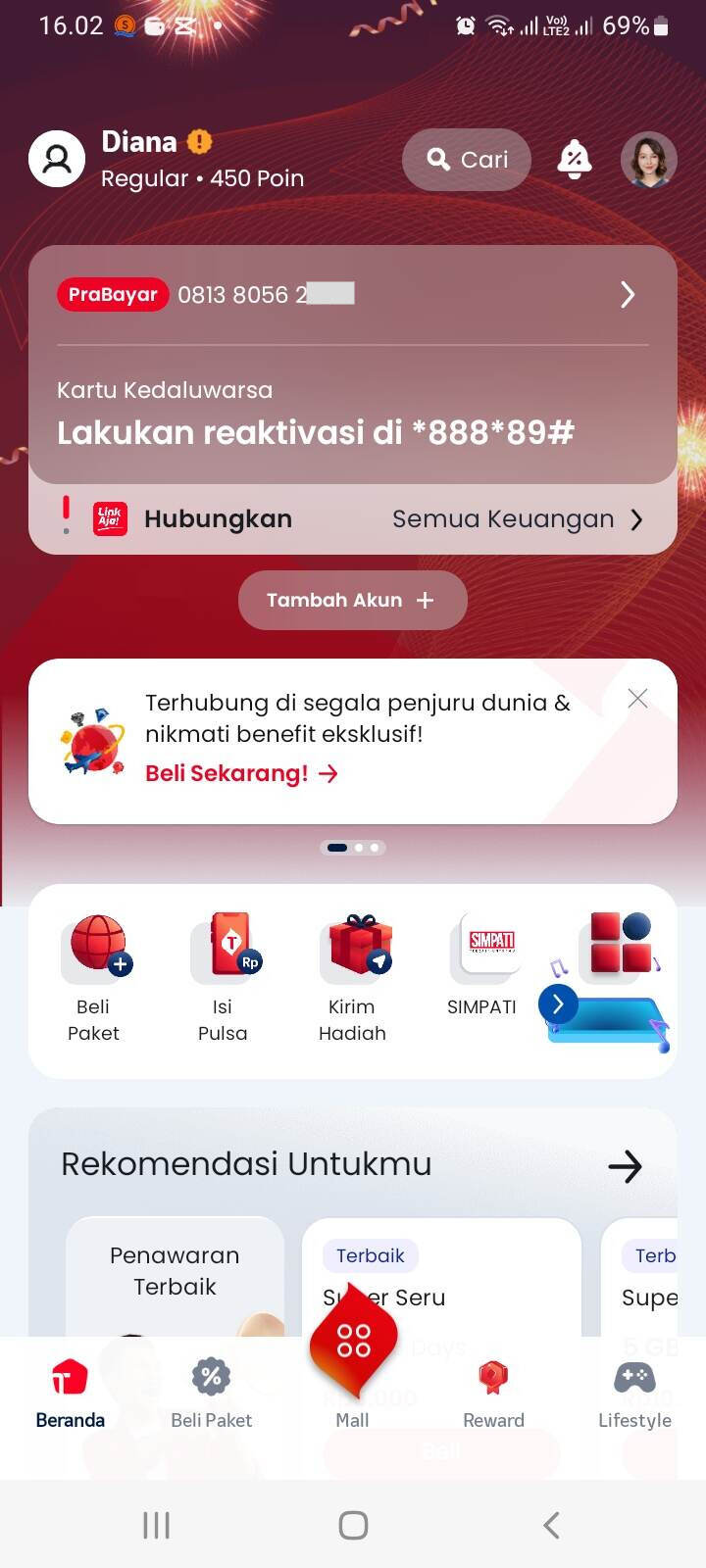Connect LinkAja via Hubungkan
Viewport: 706px width, 1568px height.
pos(218,518)
